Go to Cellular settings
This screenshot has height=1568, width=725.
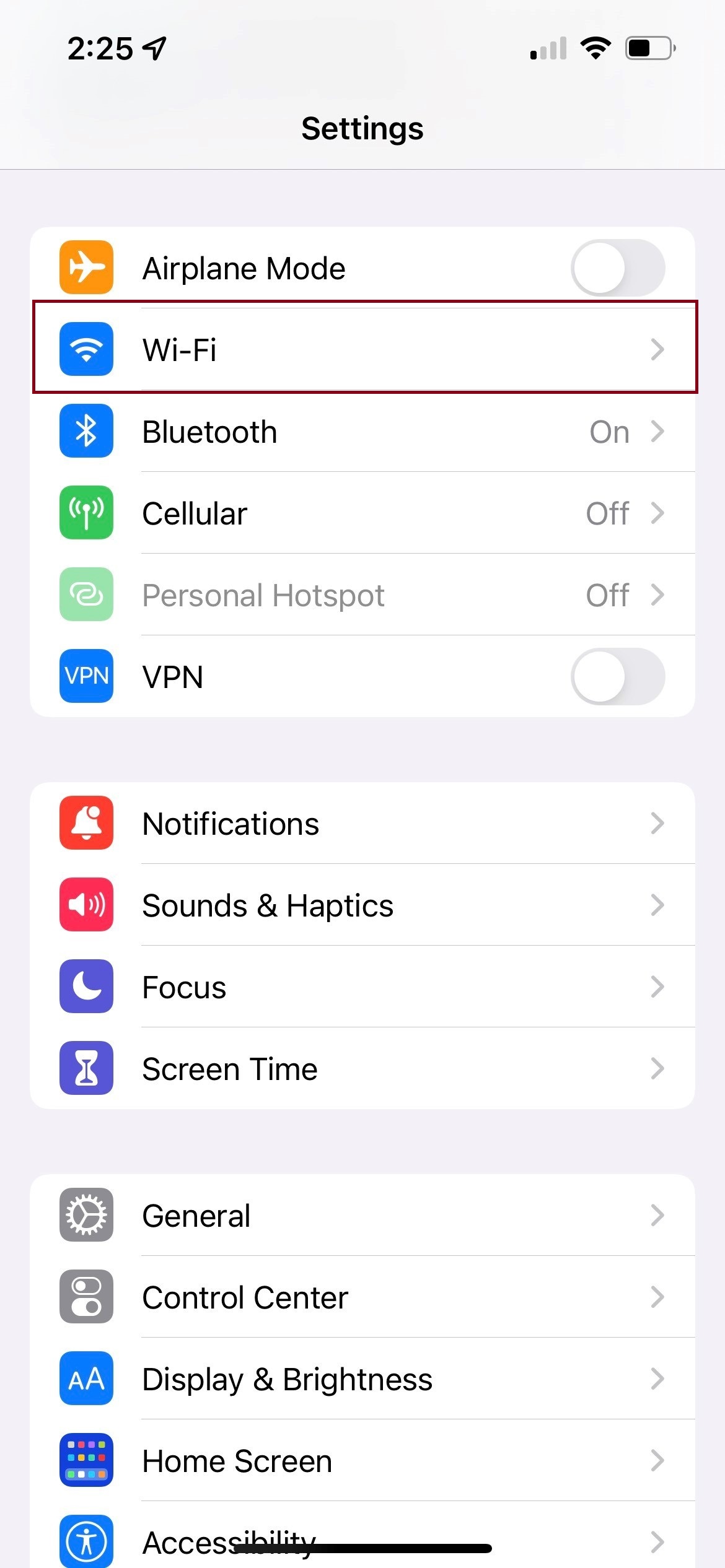362,513
